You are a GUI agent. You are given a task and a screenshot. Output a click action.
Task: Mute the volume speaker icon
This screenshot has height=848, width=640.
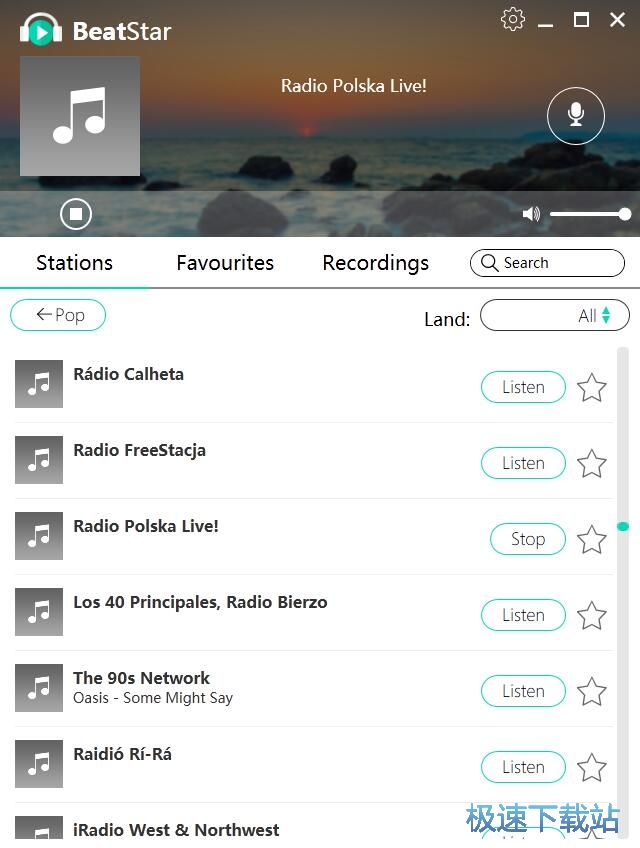(x=531, y=214)
